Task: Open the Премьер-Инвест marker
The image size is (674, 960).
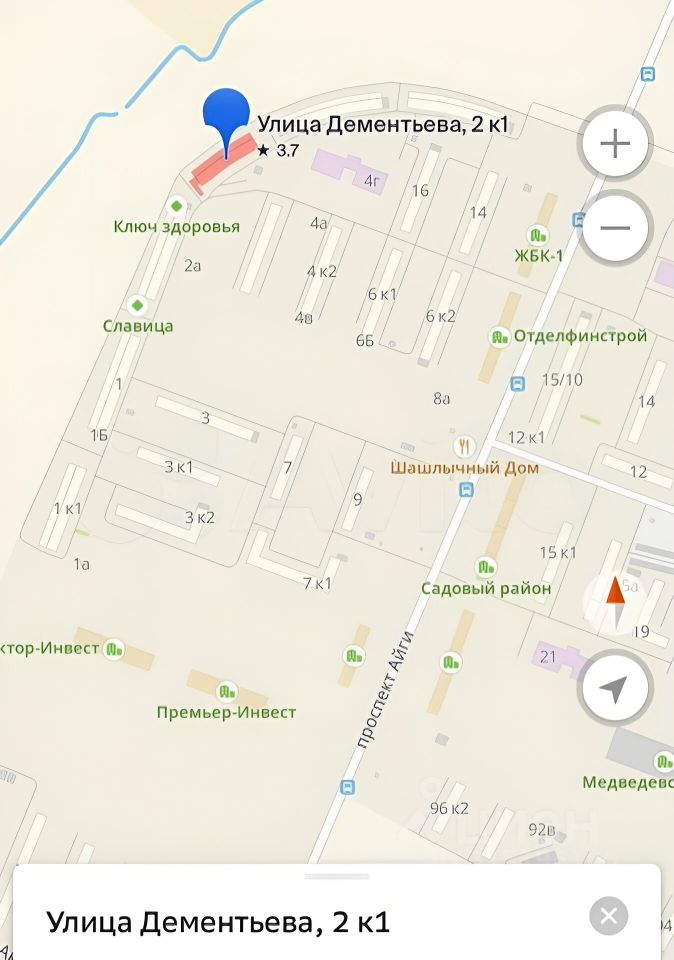Action: pos(227,690)
